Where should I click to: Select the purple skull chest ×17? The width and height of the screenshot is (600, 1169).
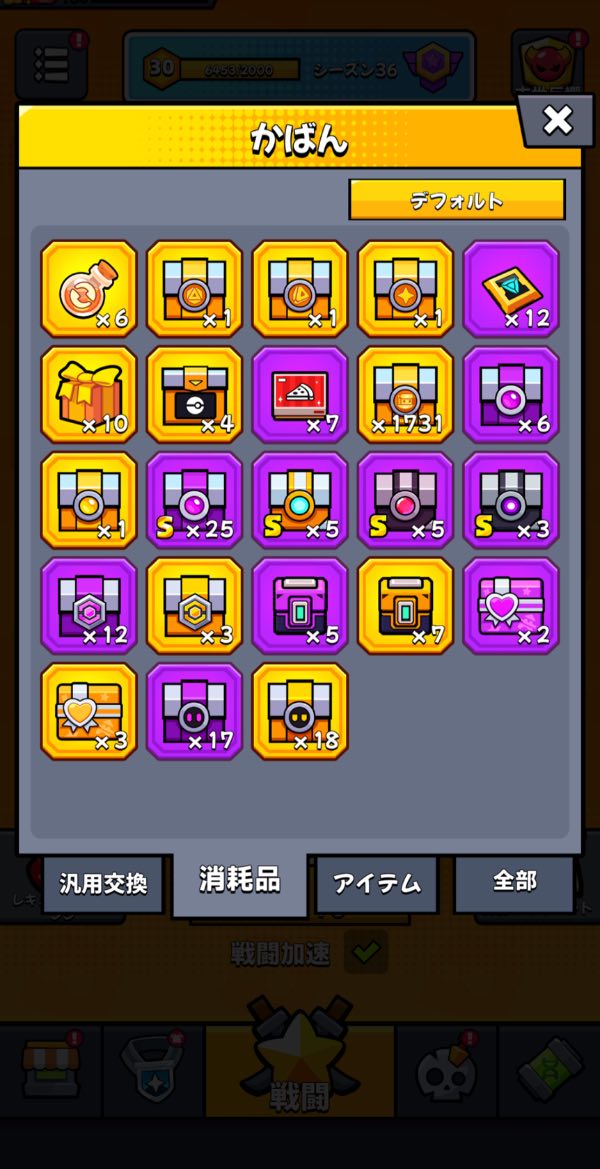pyautogui.click(x=194, y=712)
